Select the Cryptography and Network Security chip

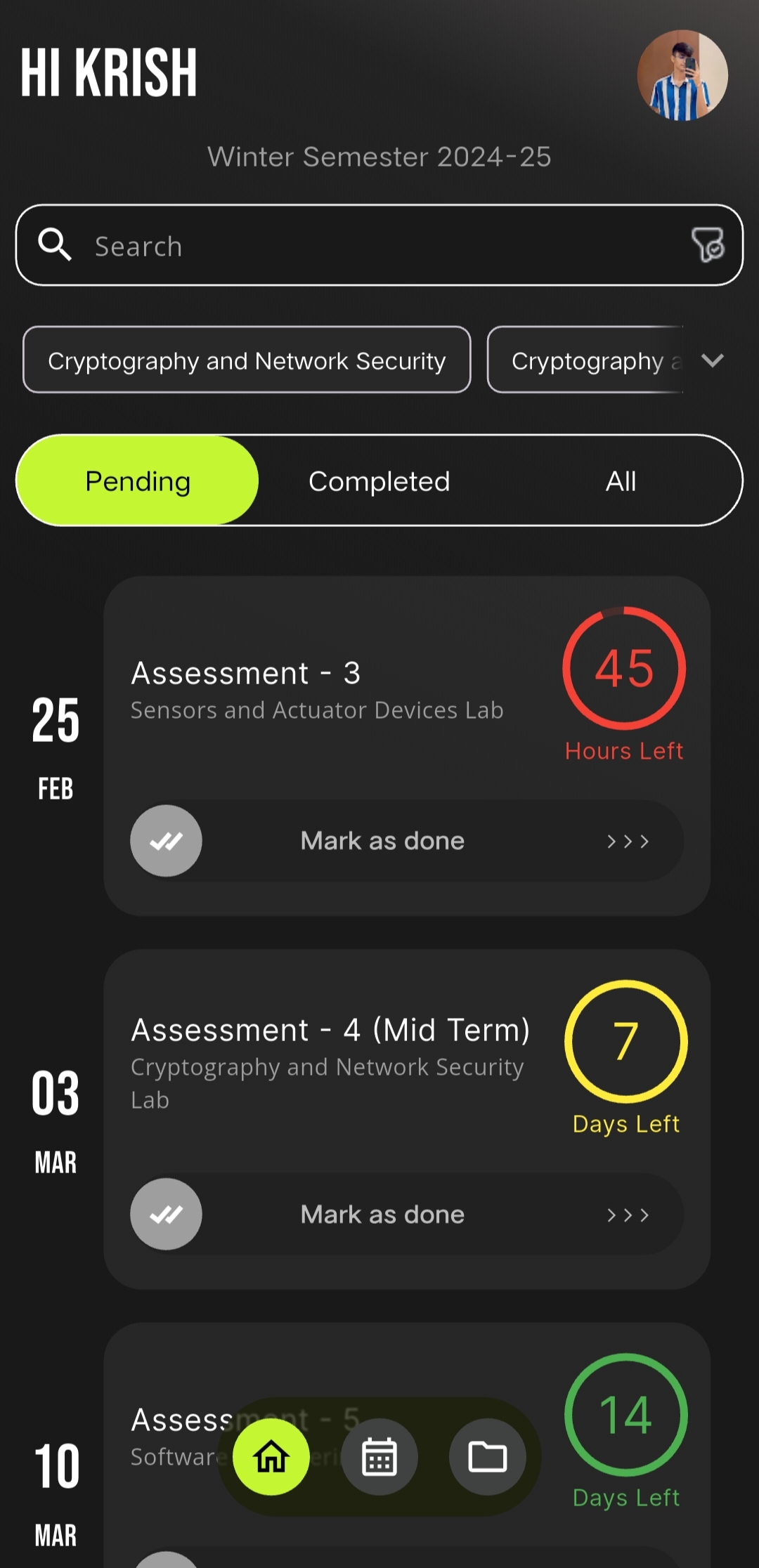(247, 360)
